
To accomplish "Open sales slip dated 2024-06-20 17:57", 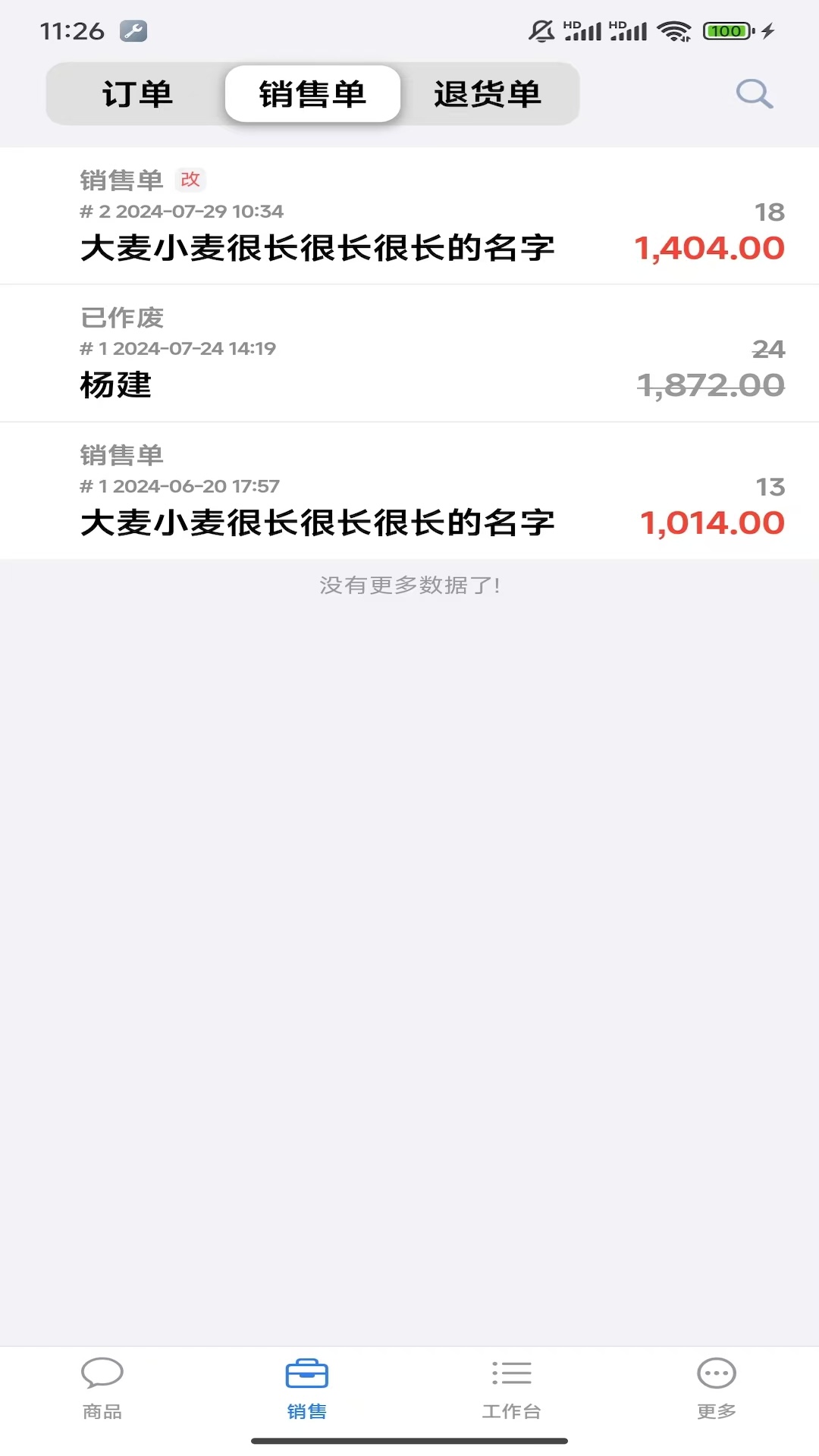I will point(409,491).
